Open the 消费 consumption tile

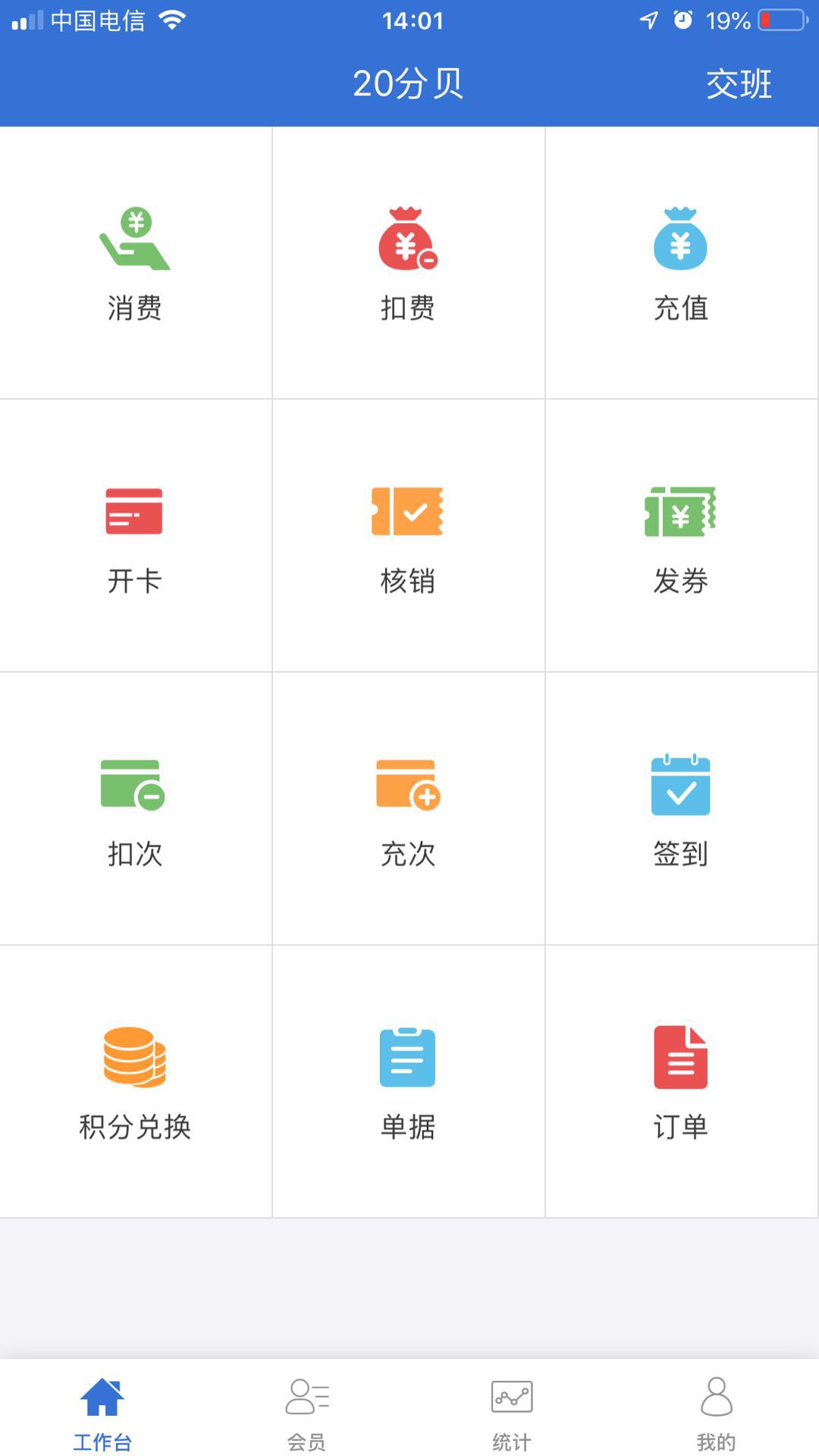coord(136,262)
